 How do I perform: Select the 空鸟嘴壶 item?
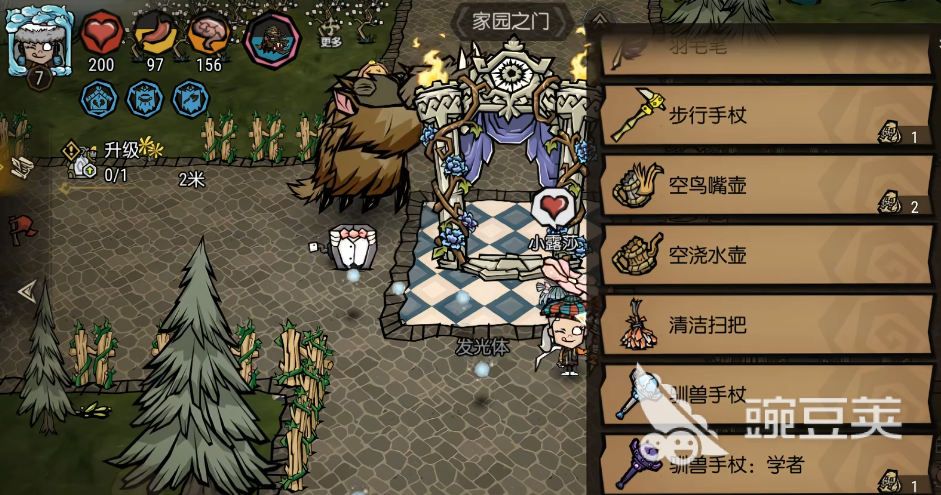(x=766, y=185)
